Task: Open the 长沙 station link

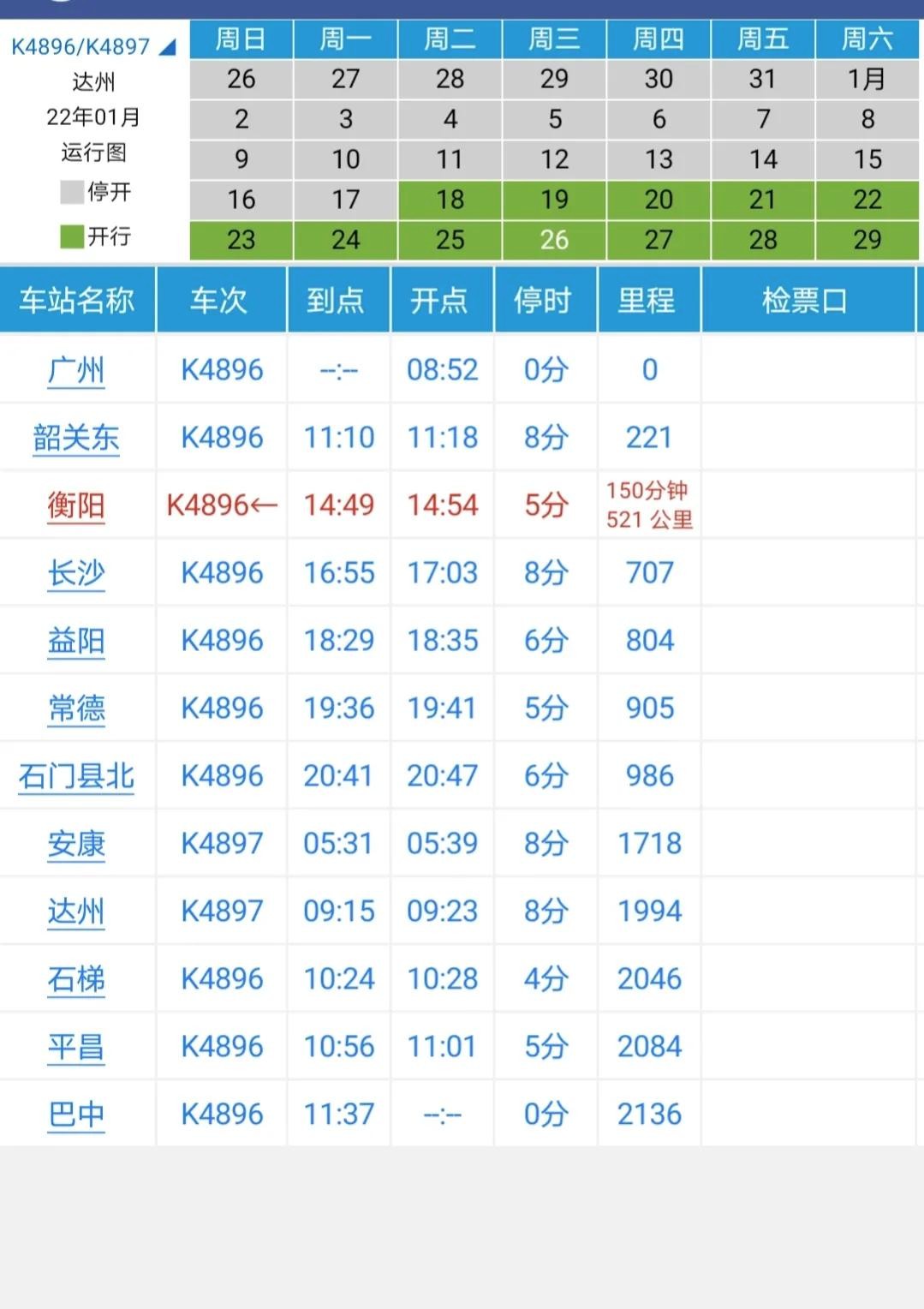Action: click(x=76, y=573)
